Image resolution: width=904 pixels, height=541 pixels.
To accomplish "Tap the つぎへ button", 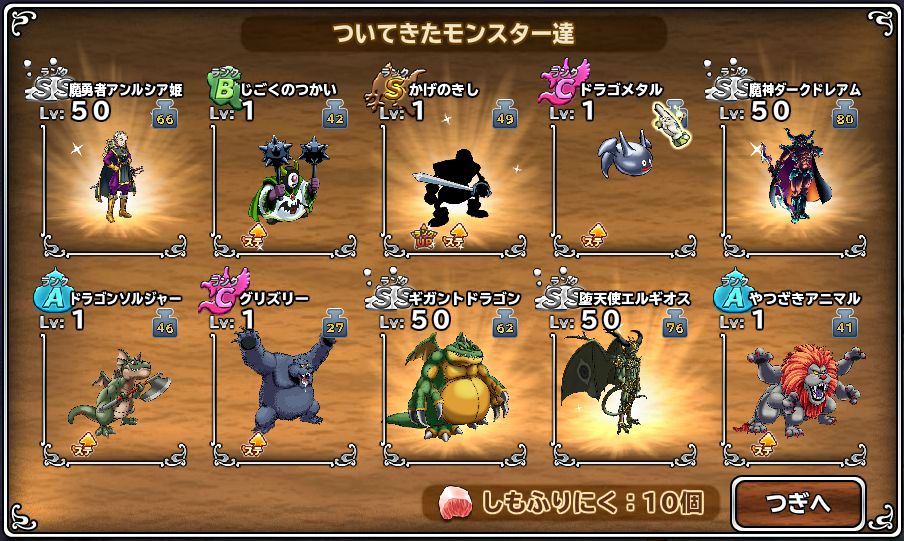I will point(797,504).
